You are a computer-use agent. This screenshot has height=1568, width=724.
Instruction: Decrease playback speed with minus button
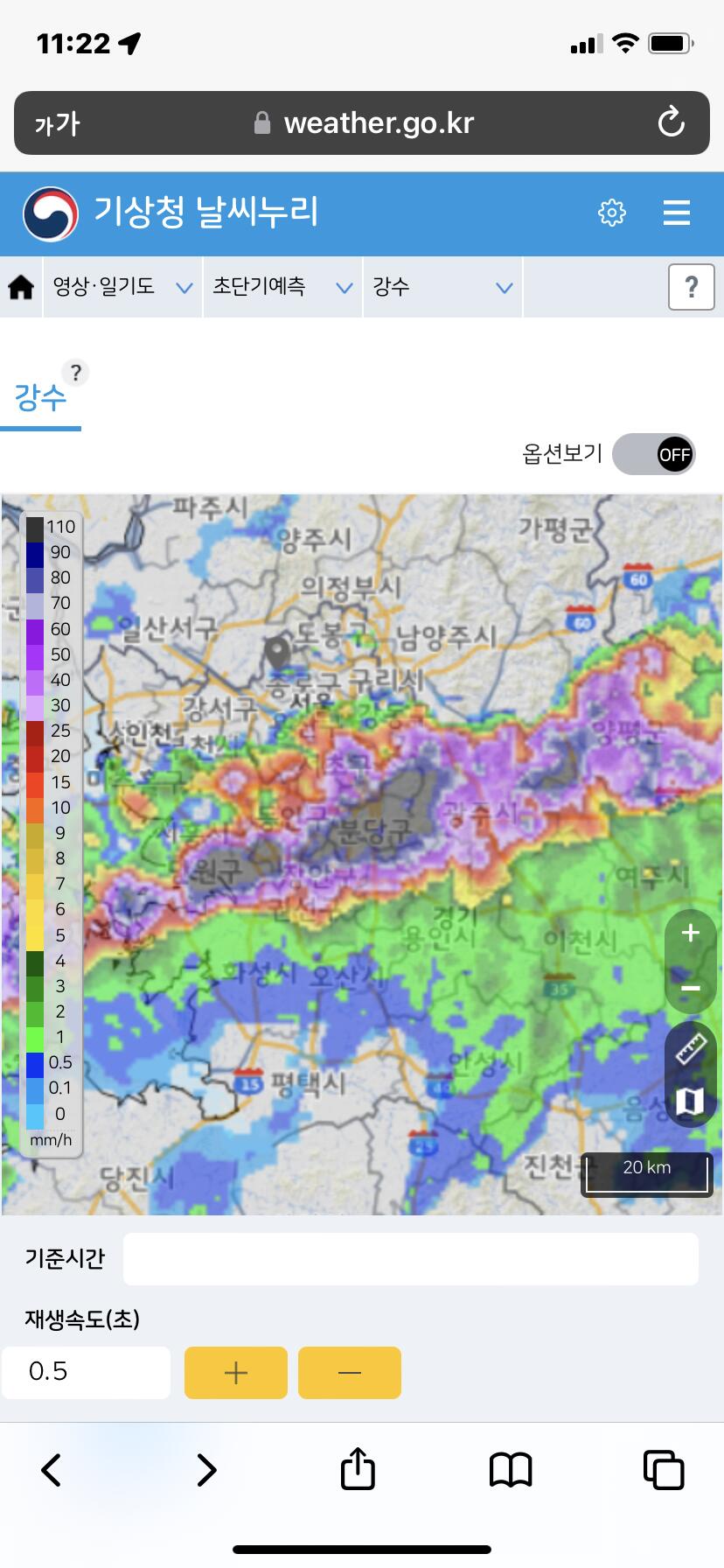click(350, 1373)
